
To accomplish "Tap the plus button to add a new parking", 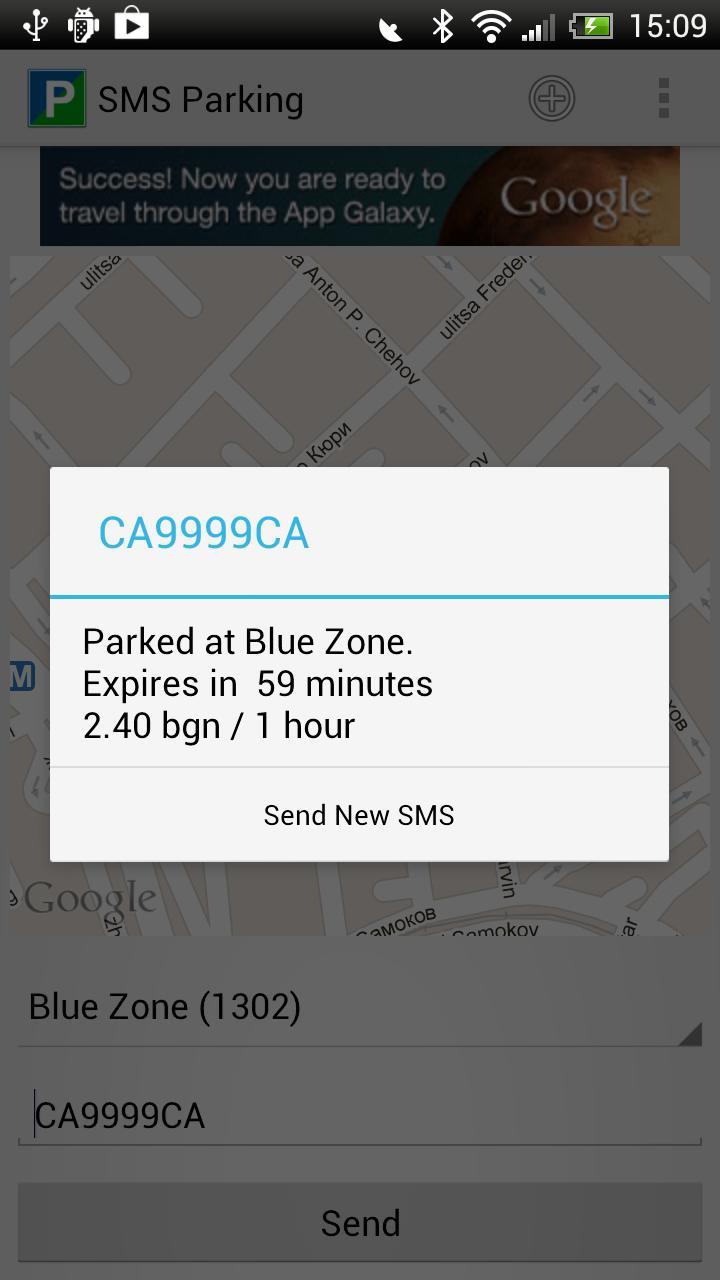I will 551,98.
